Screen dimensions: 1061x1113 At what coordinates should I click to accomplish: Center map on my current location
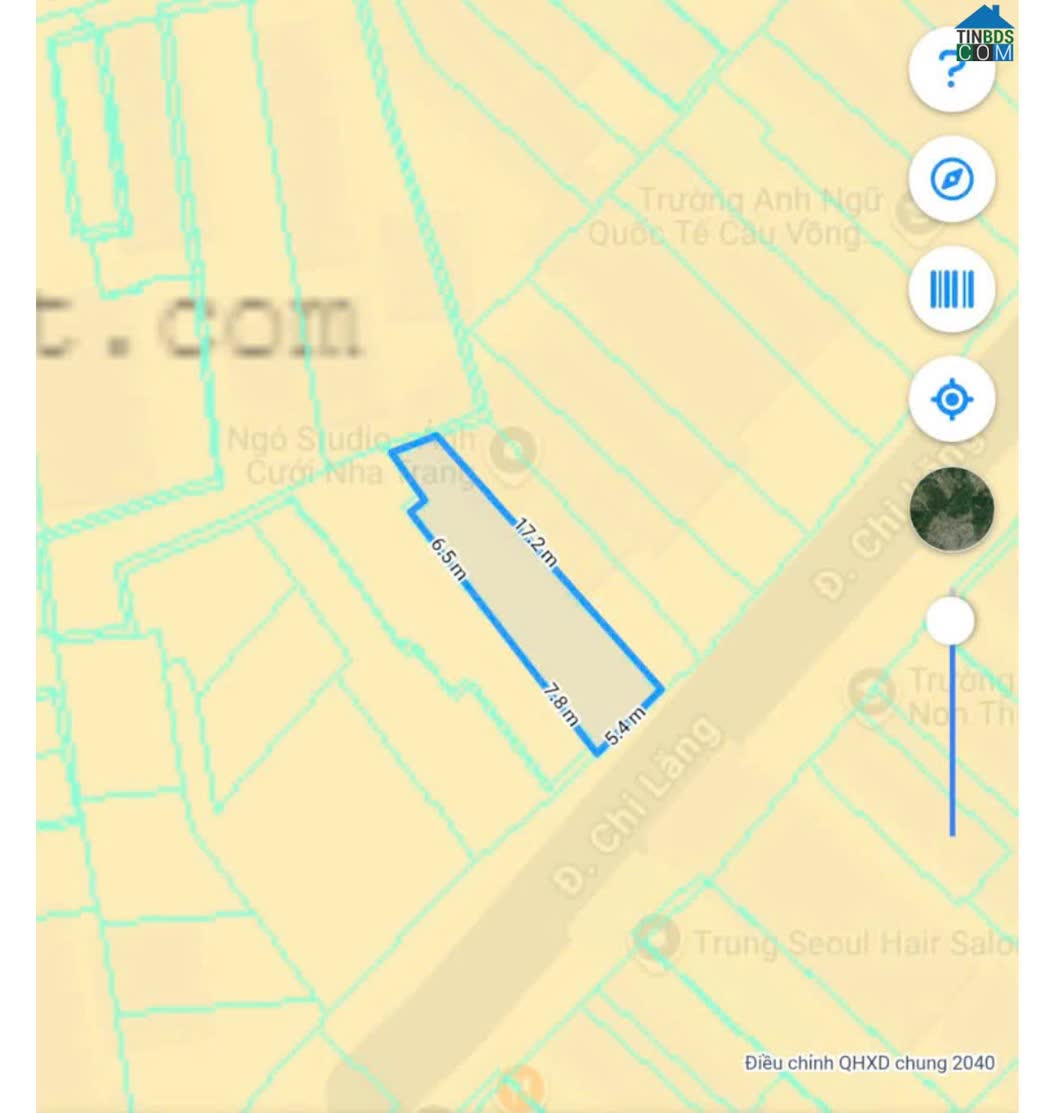click(951, 399)
